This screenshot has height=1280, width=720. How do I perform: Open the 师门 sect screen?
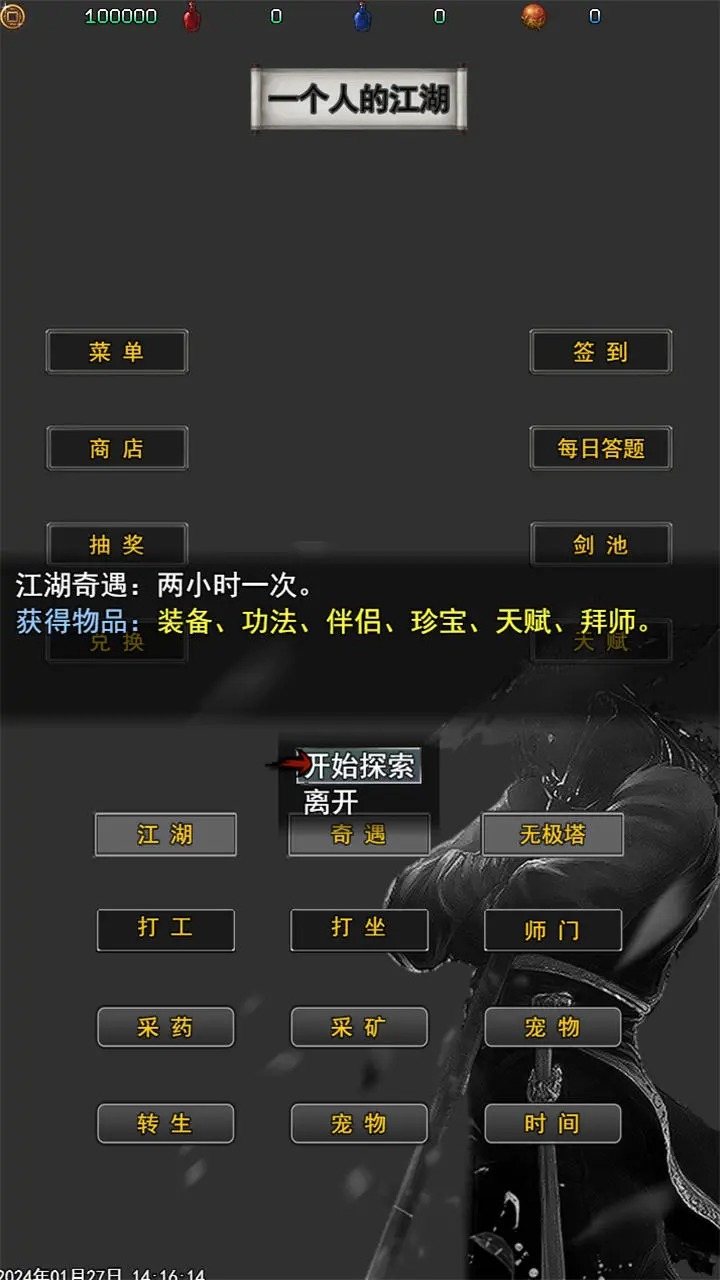point(553,930)
